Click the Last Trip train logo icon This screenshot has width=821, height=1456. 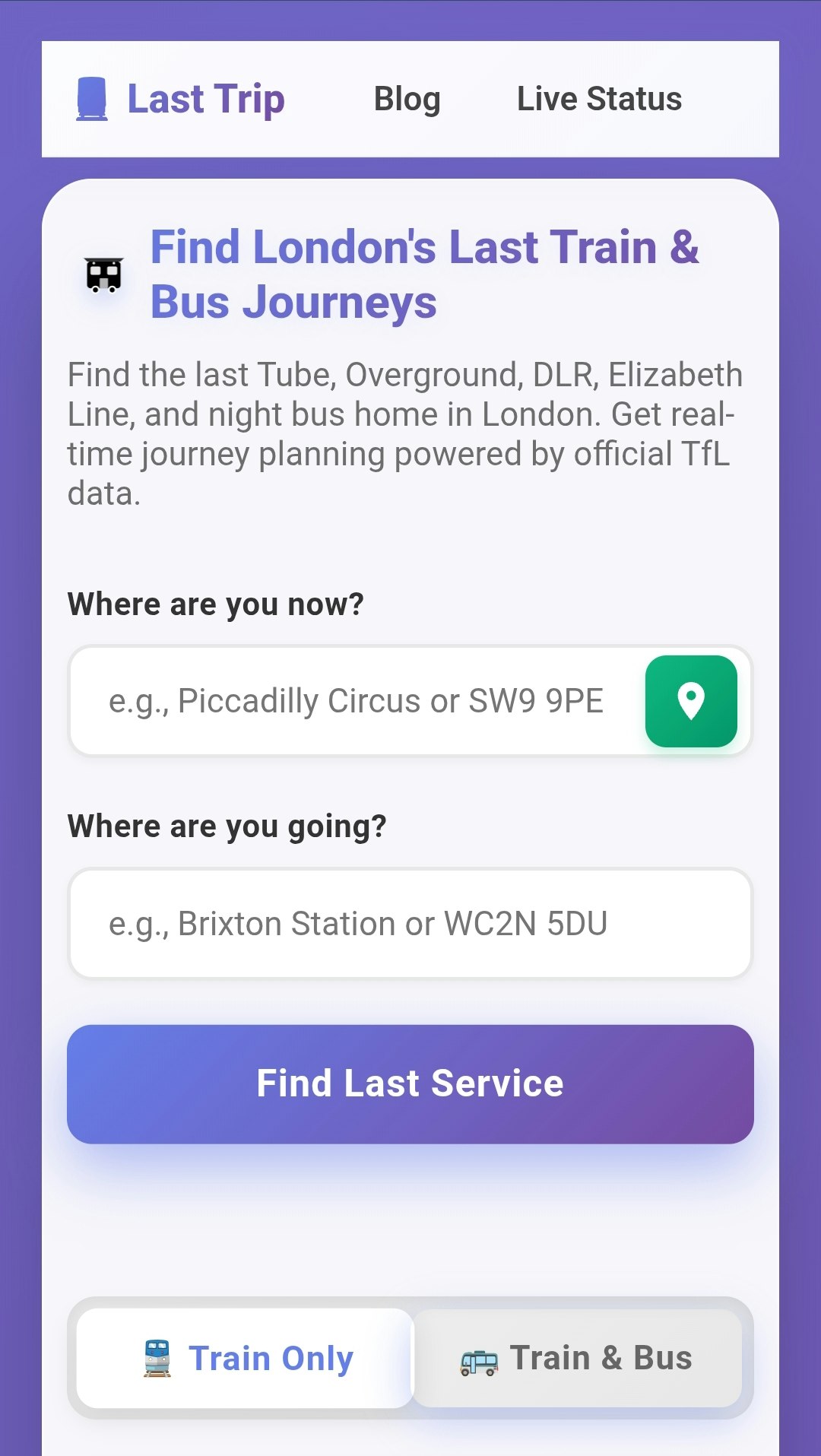pyautogui.click(x=93, y=97)
